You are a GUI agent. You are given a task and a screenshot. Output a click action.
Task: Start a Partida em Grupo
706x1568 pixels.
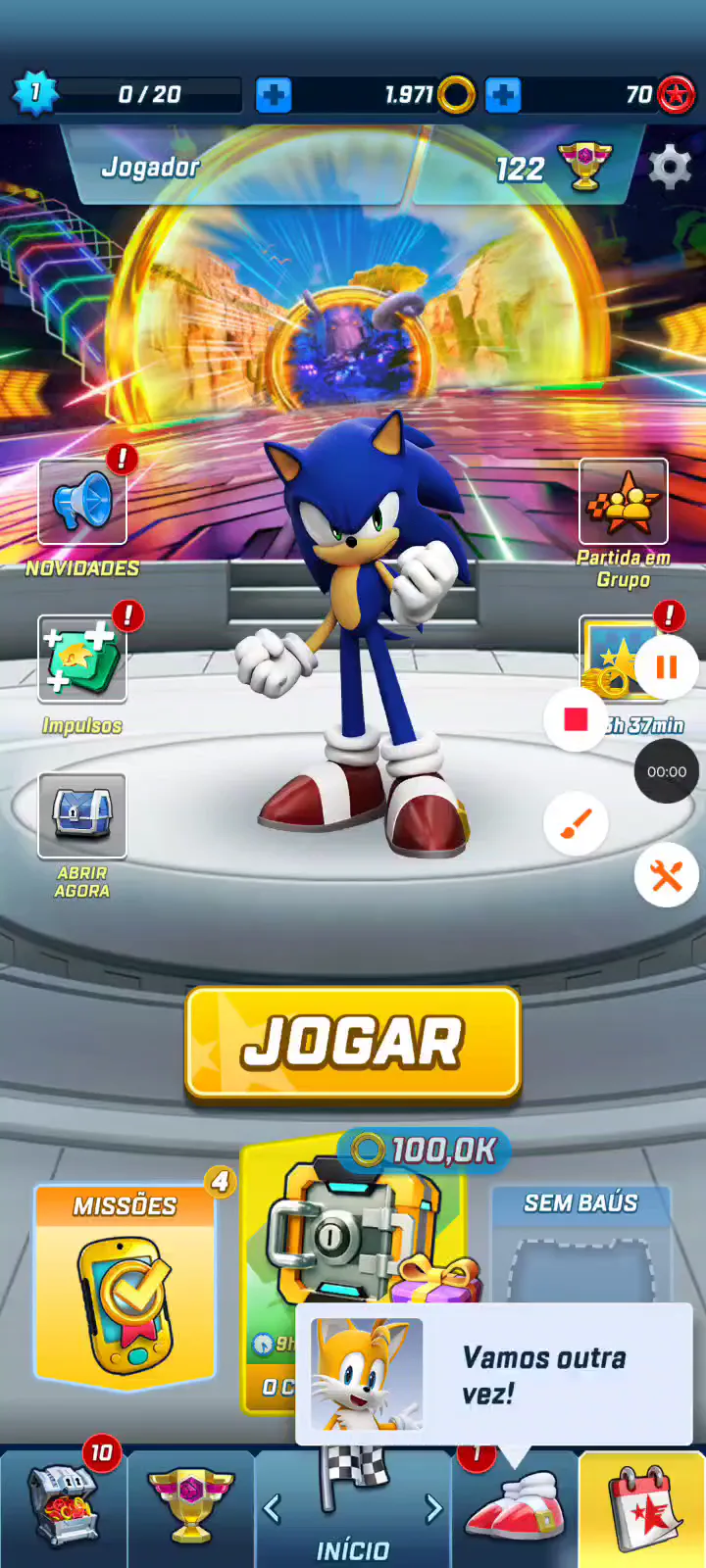pos(624,502)
